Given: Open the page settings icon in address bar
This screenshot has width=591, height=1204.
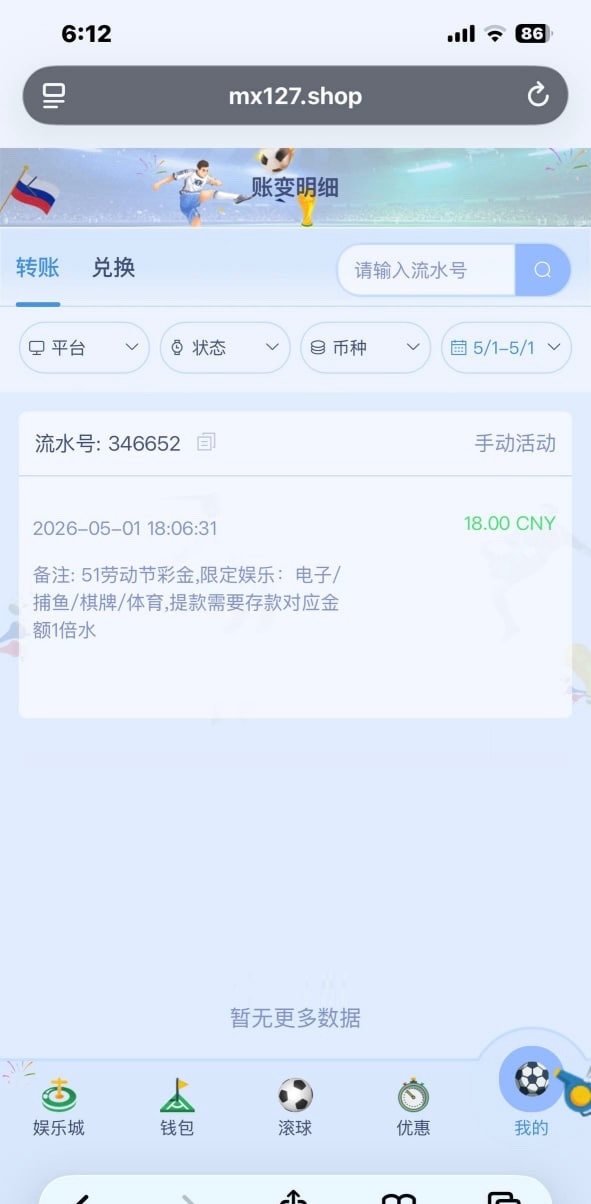Looking at the screenshot, I should click(x=54, y=96).
